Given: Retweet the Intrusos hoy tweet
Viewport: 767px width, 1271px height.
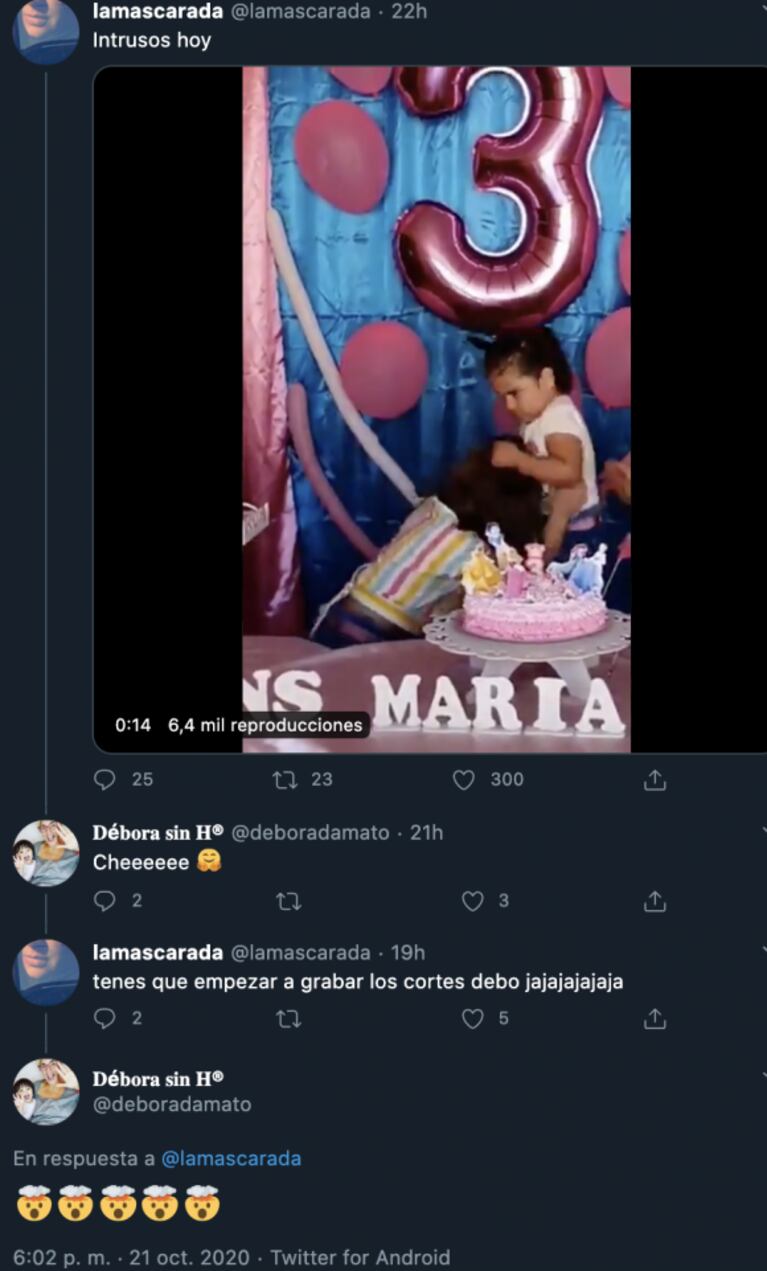Looking at the screenshot, I should 286,779.
